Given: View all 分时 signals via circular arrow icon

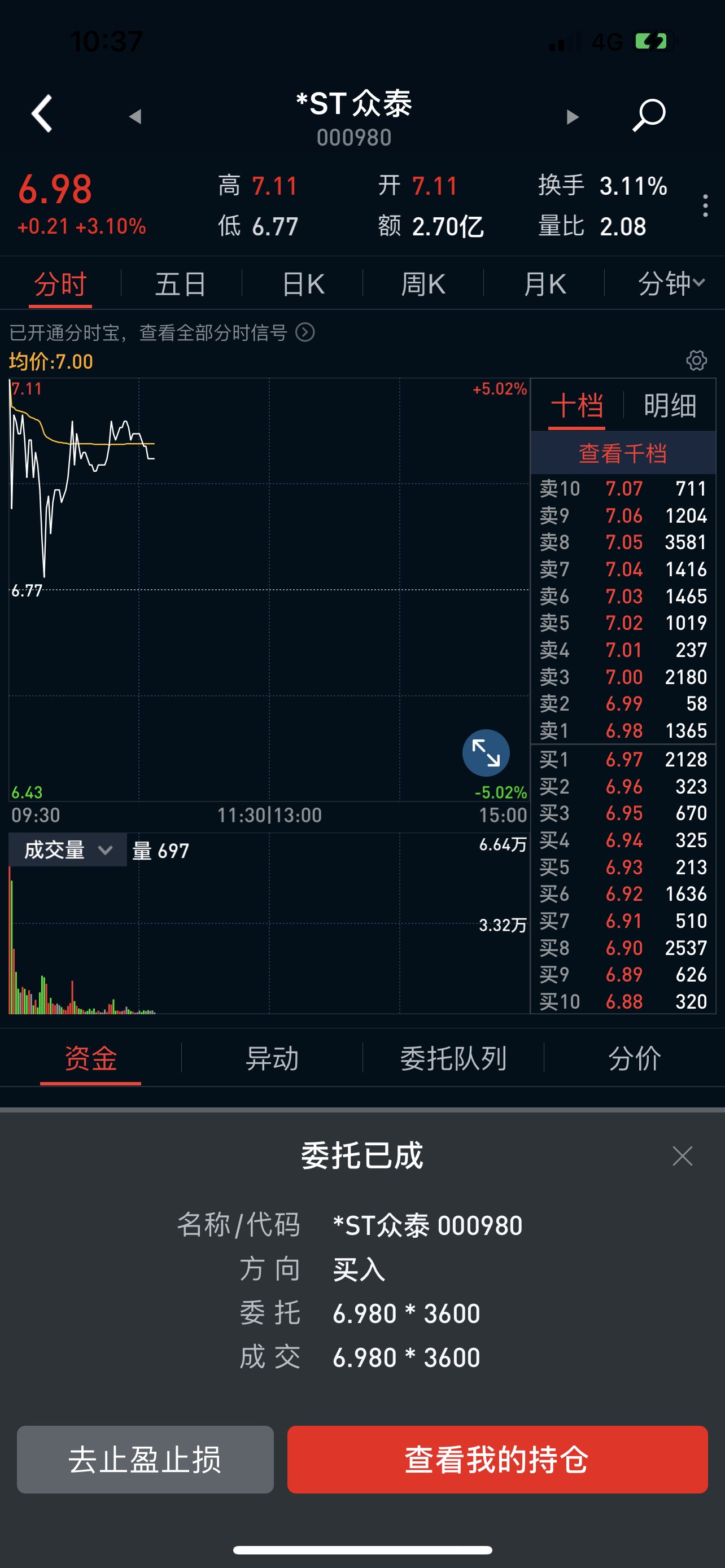Looking at the screenshot, I should click(x=306, y=334).
